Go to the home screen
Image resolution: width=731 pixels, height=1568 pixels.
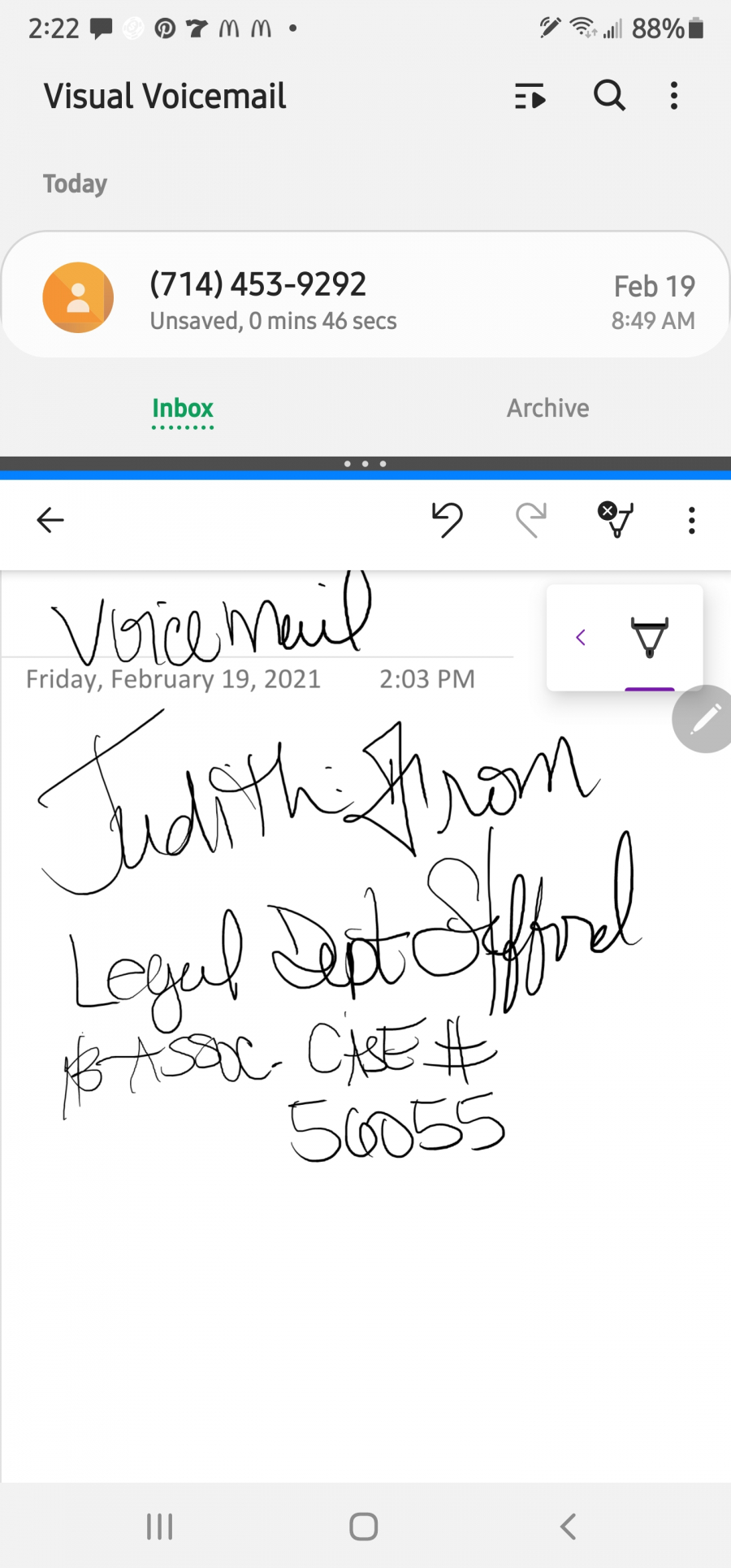[364, 1527]
